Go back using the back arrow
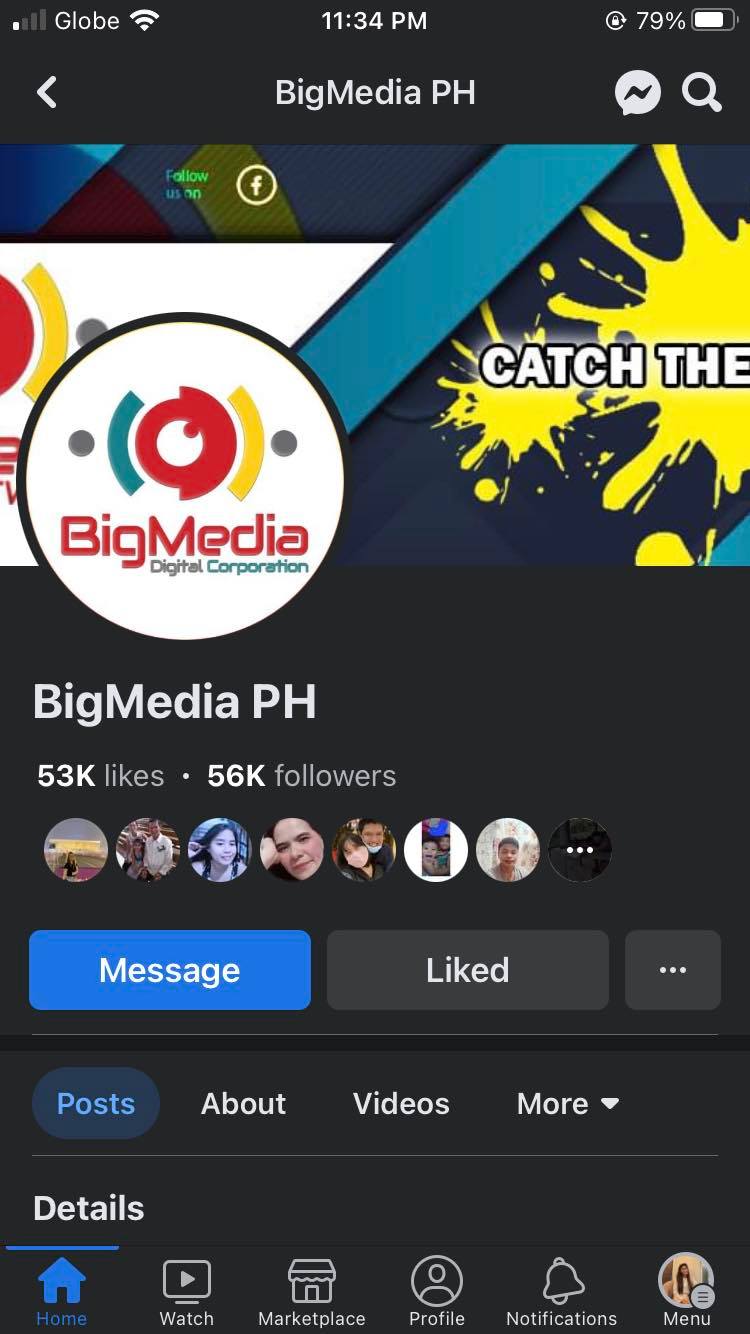This screenshot has height=1334, width=750. pyautogui.click(x=47, y=93)
